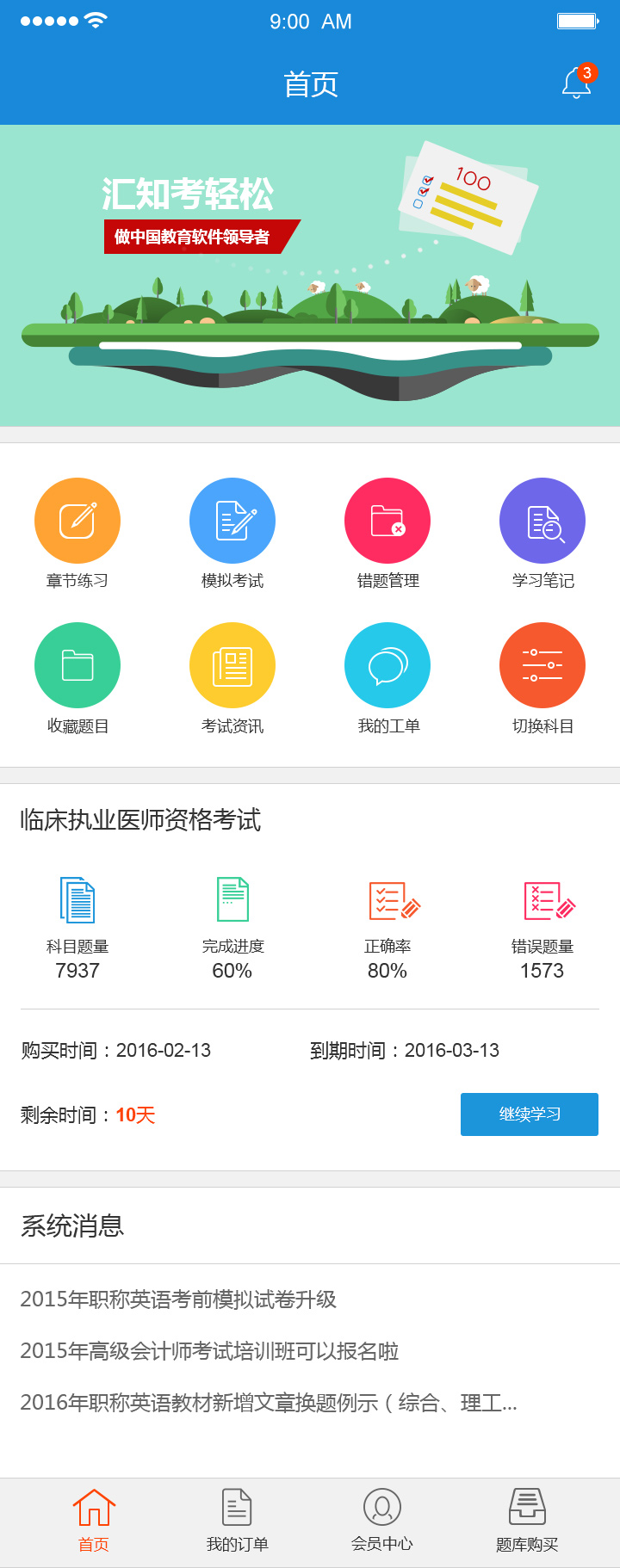View 收藏题目 saved questions
The height and width of the screenshot is (1568, 620).
pos(77,666)
